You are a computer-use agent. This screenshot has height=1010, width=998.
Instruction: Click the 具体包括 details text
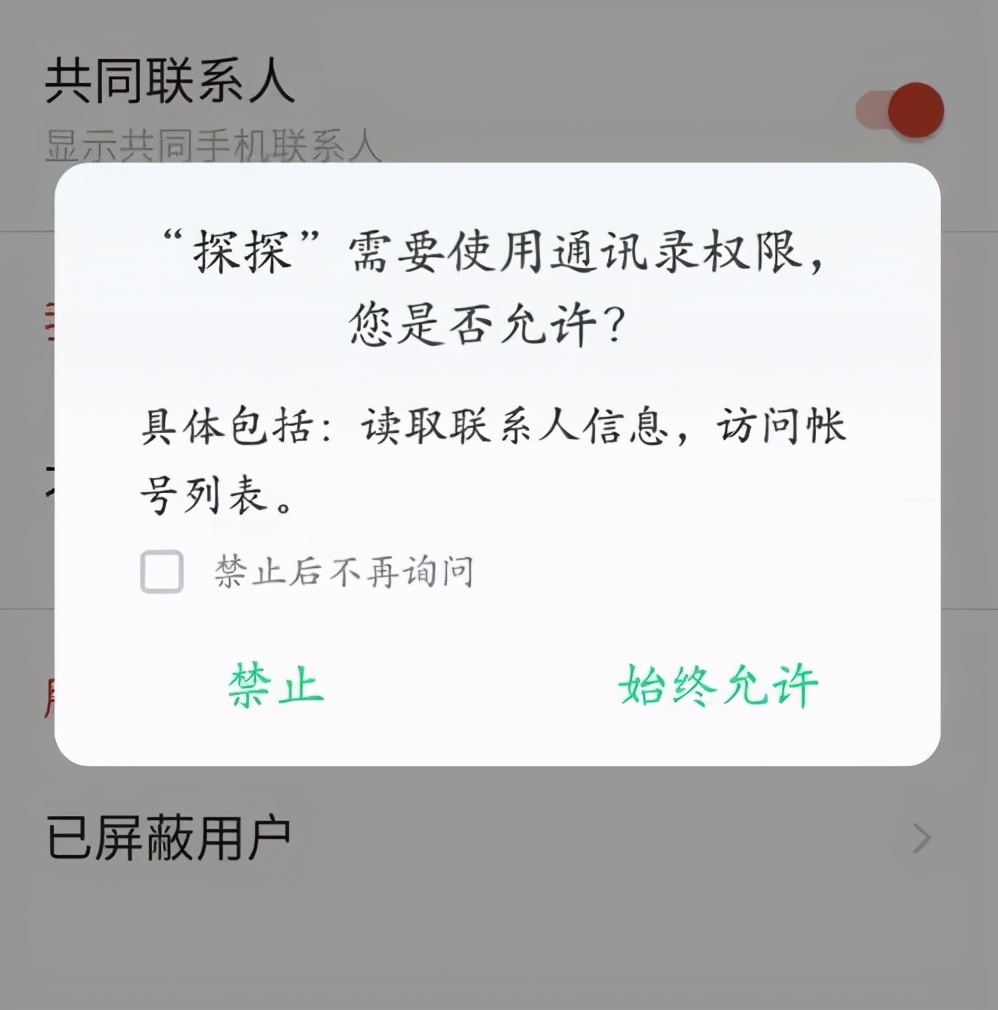pyautogui.click(x=493, y=455)
